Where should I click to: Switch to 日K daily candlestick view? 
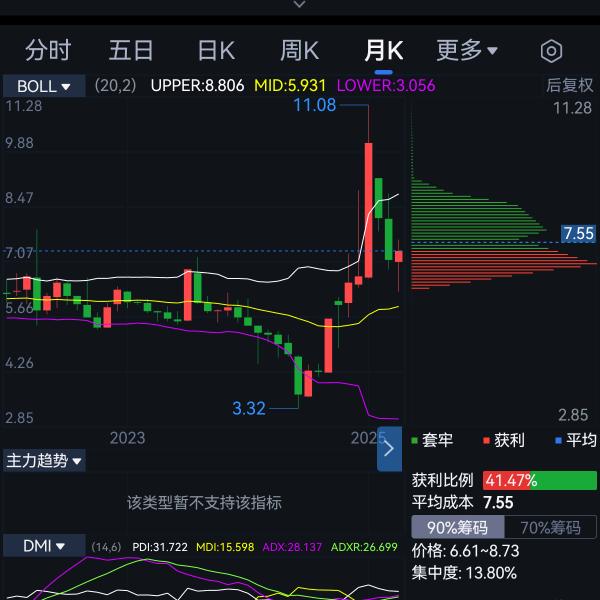point(215,51)
